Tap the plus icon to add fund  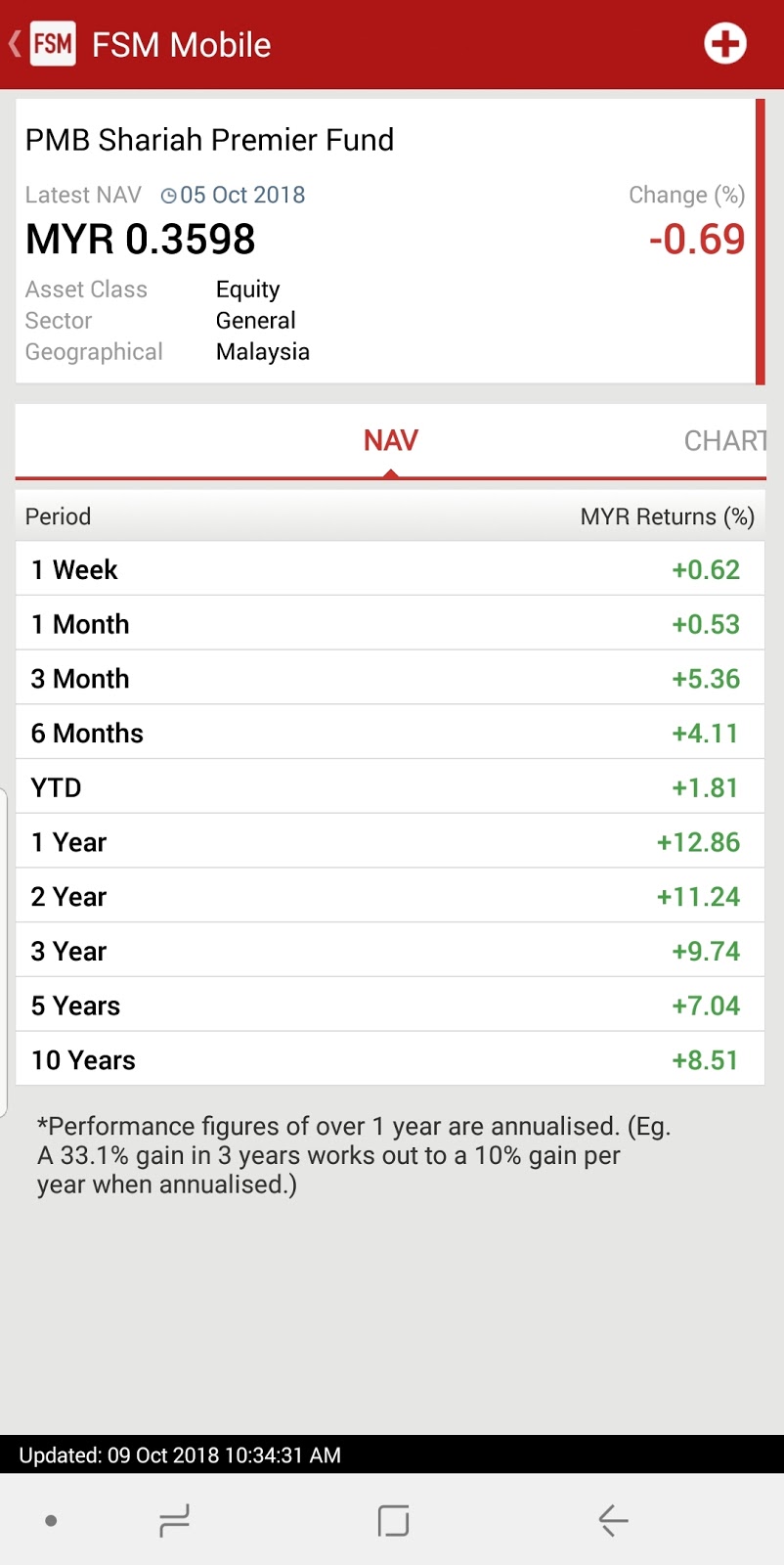[x=724, y=44]
